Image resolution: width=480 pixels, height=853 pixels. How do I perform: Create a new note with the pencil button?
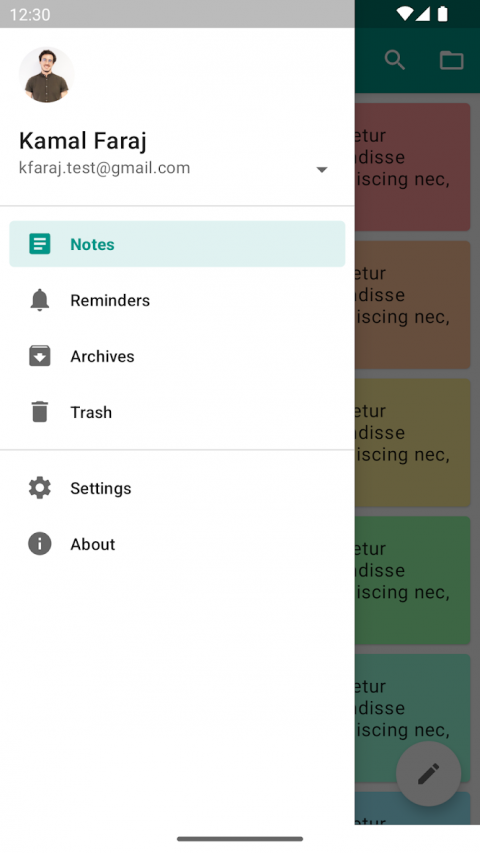(428, 773)
